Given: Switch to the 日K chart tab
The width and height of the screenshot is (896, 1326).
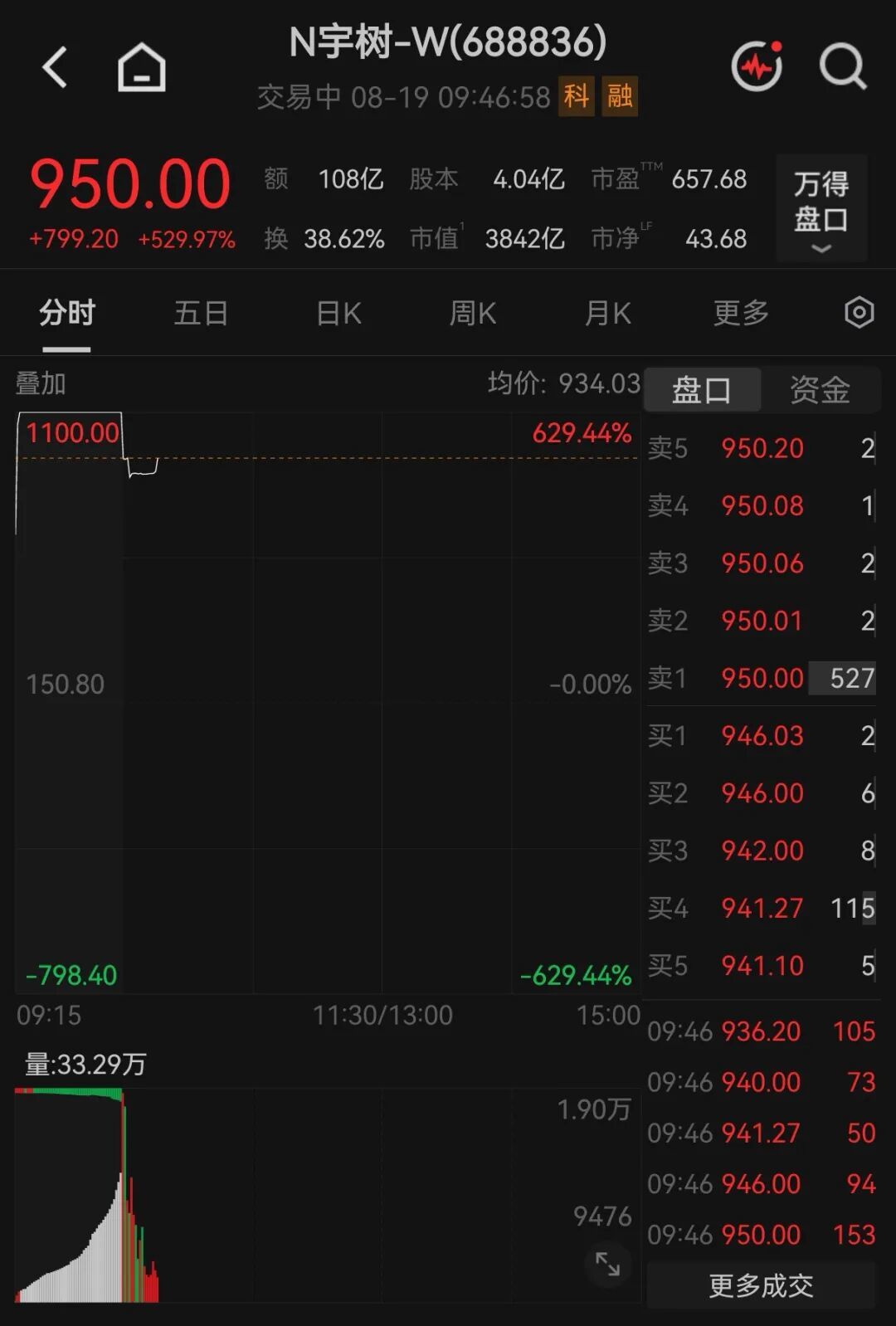Looking at the screenshot, I should (338, 314).
